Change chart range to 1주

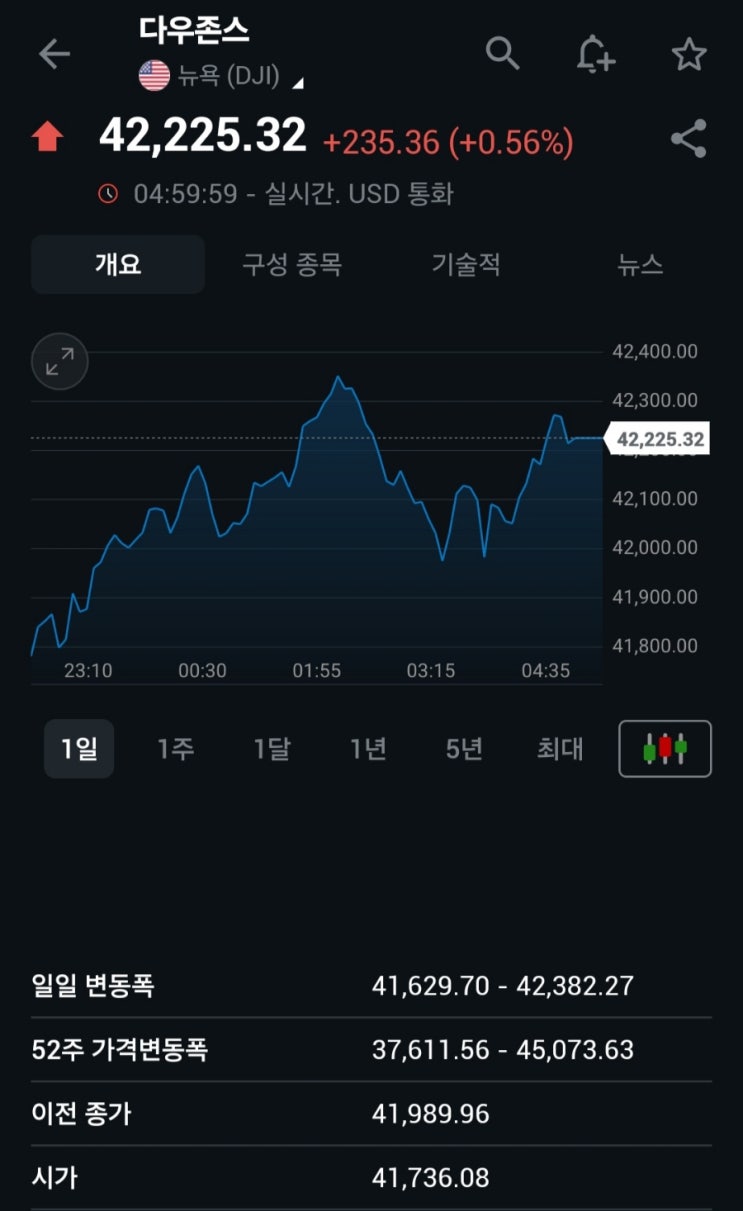tap(175, 748)
